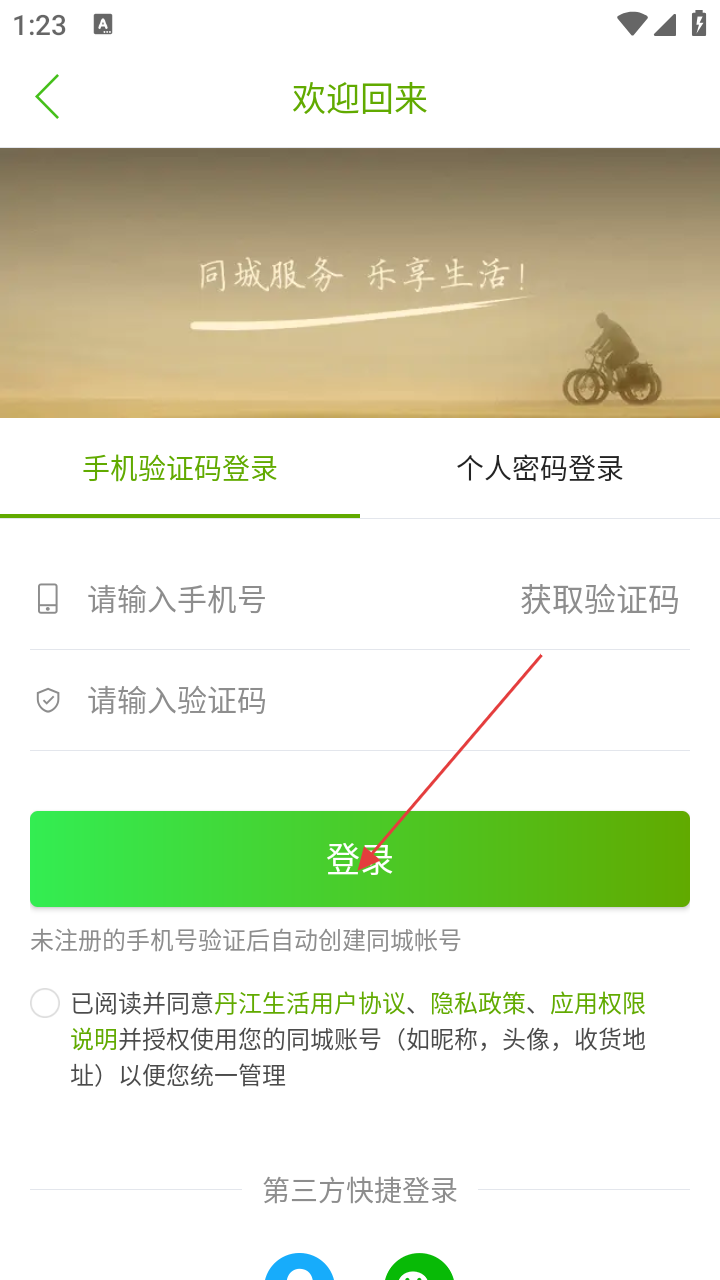Open 丹江生活用户协议 link
The image size is (720, 1280).
pos(310,1003)
